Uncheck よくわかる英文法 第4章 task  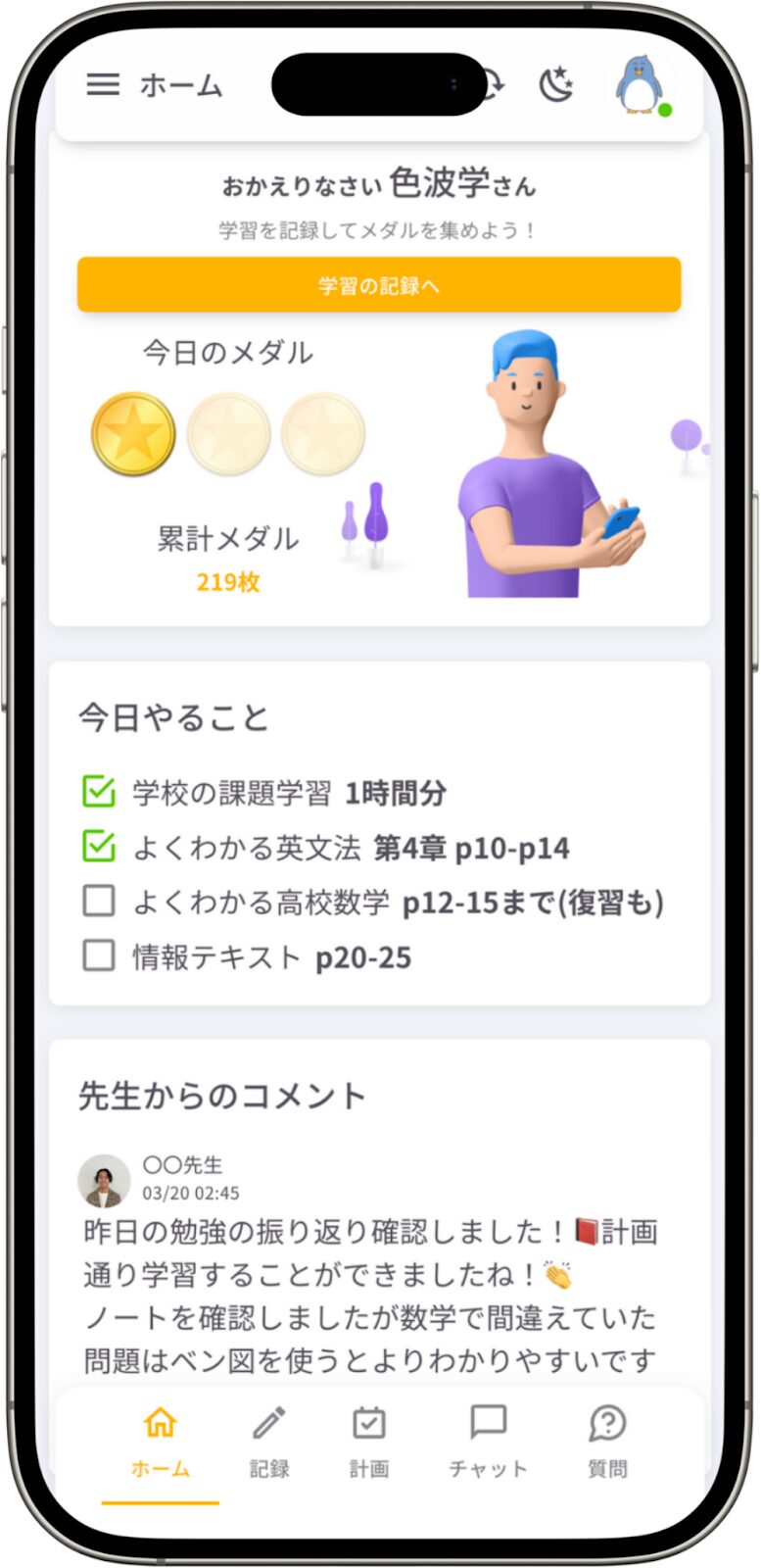[99, 847]
